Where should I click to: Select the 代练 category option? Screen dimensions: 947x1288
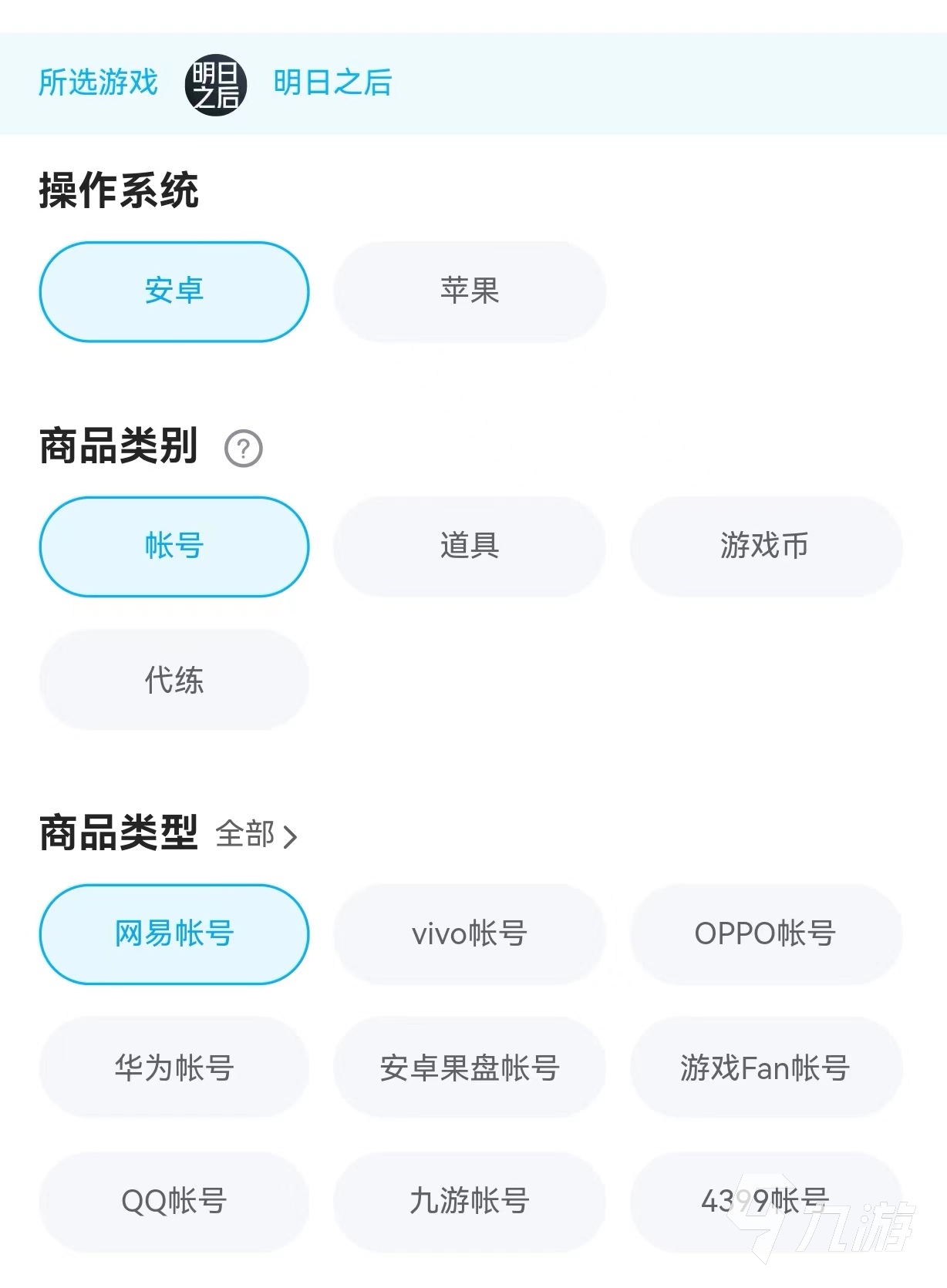[x=174, y=680]
